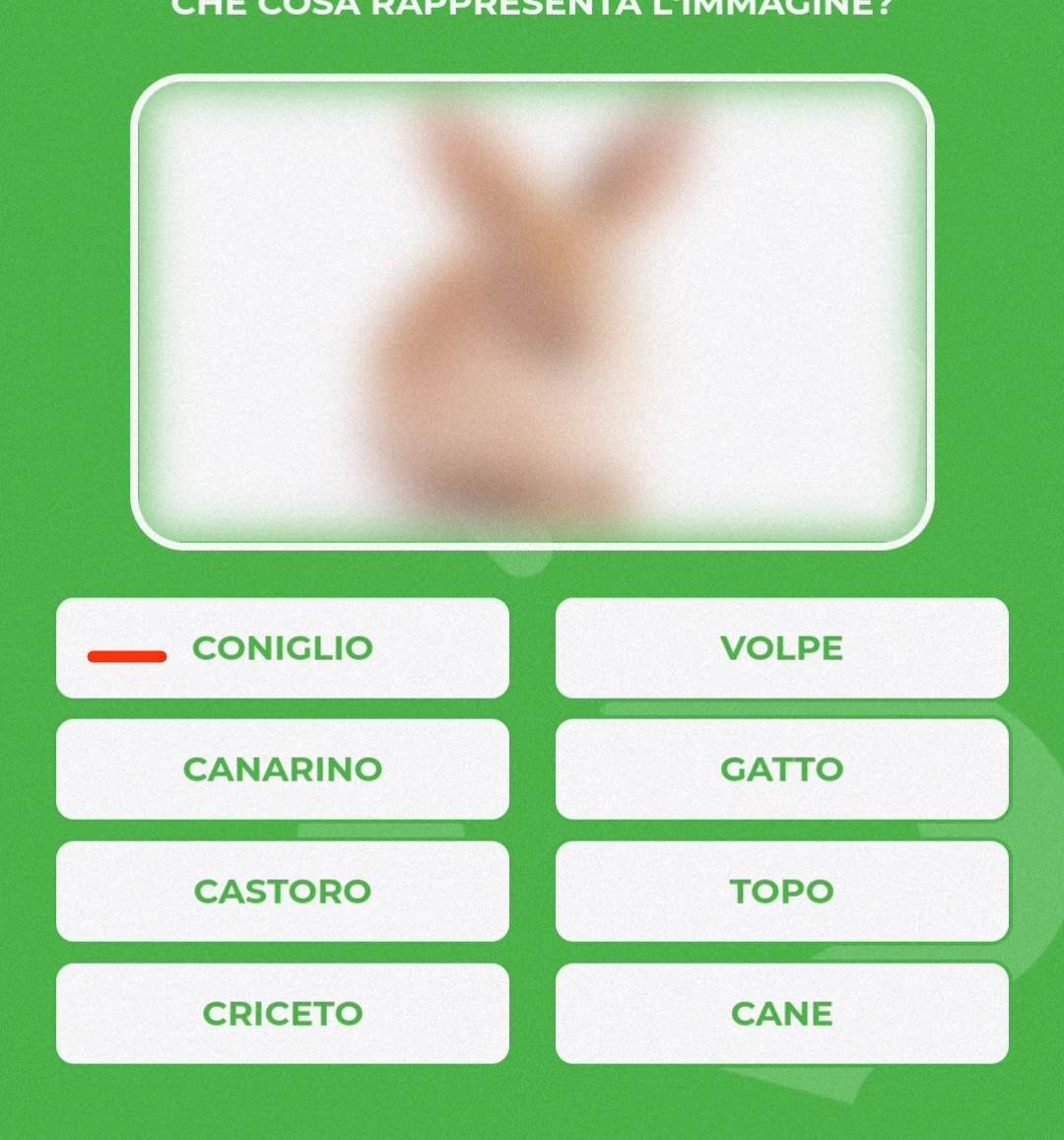Answer with GATTO

[x=781, y=770]
